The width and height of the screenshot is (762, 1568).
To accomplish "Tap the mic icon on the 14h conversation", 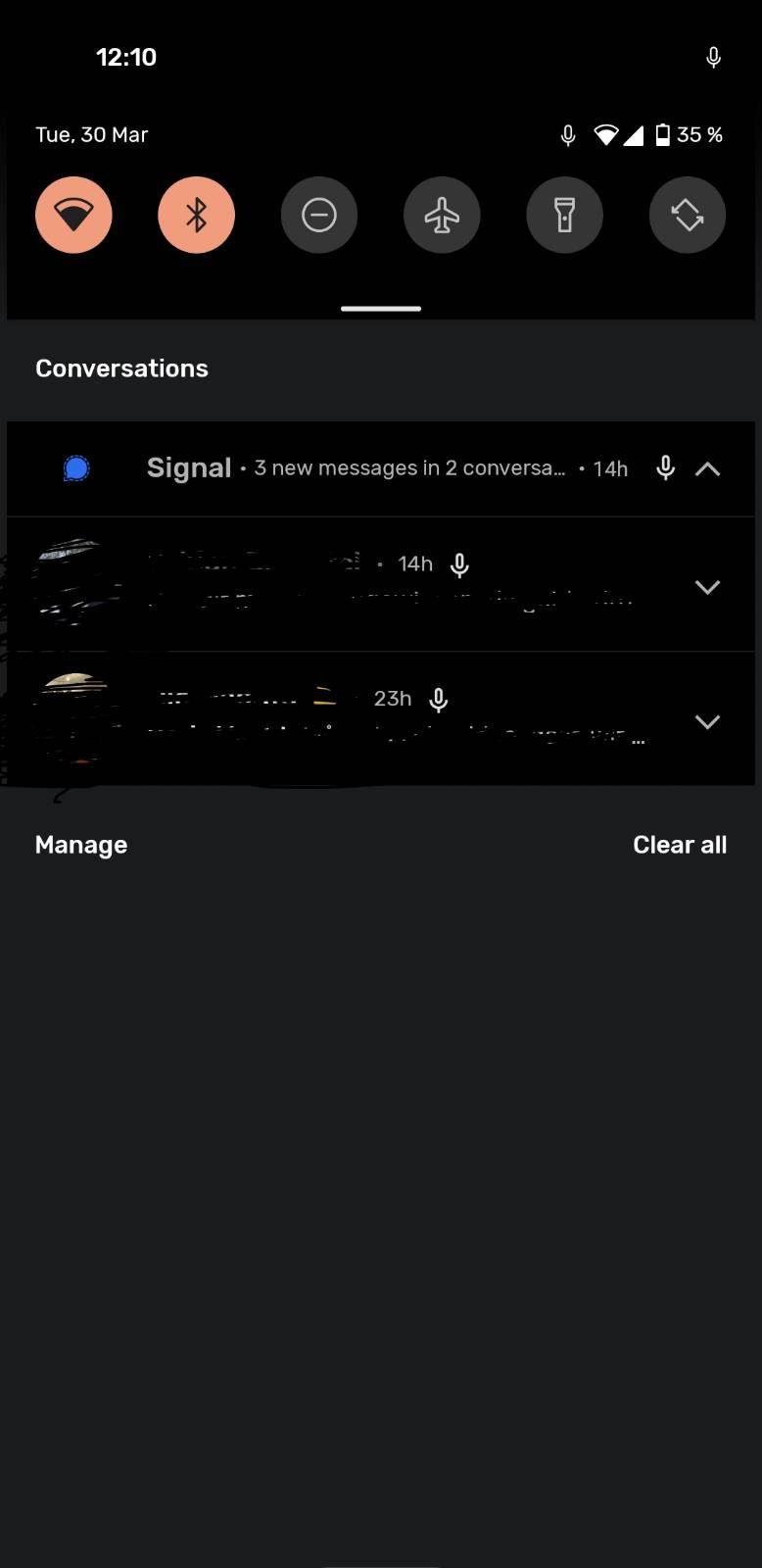I will click(459, 565).
